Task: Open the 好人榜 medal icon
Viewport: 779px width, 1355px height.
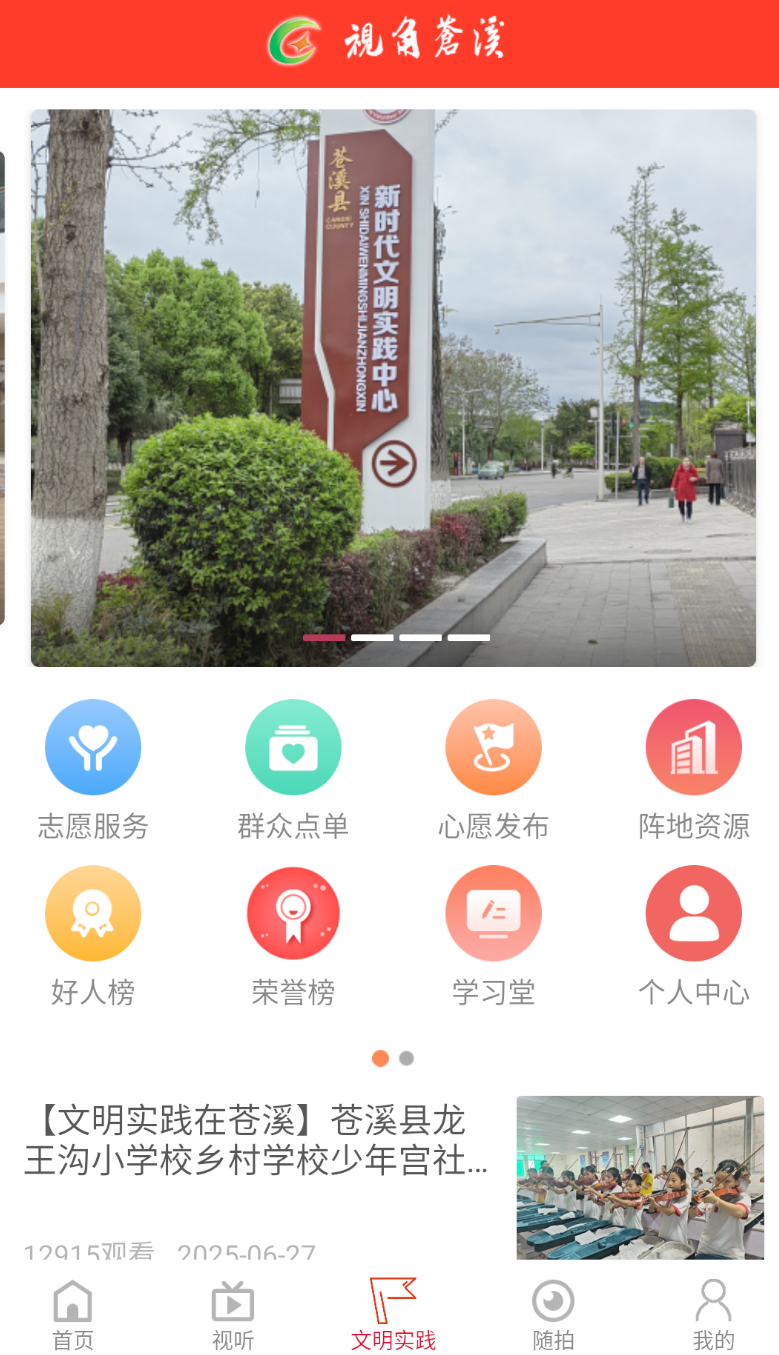Action: 93,913
